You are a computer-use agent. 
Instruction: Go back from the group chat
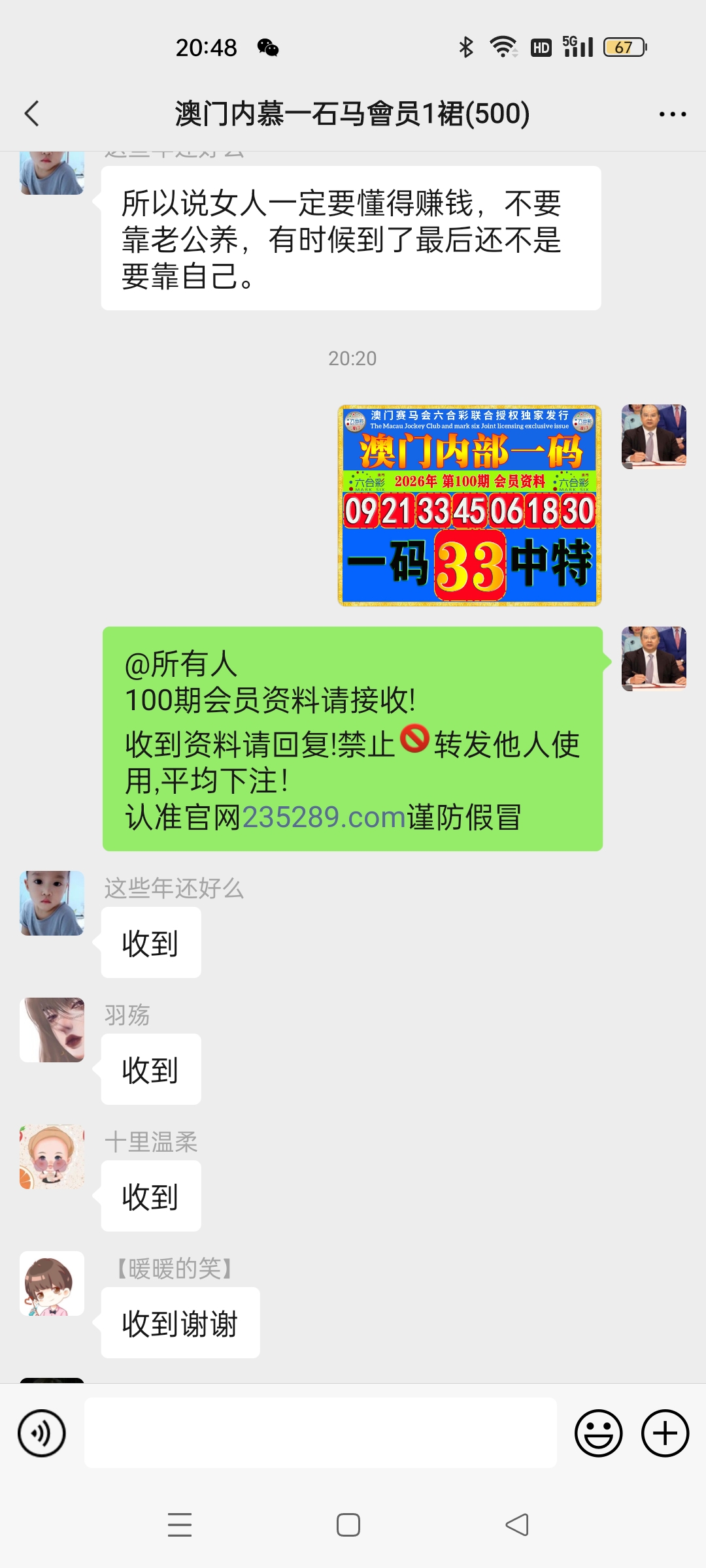pos(31,114)
